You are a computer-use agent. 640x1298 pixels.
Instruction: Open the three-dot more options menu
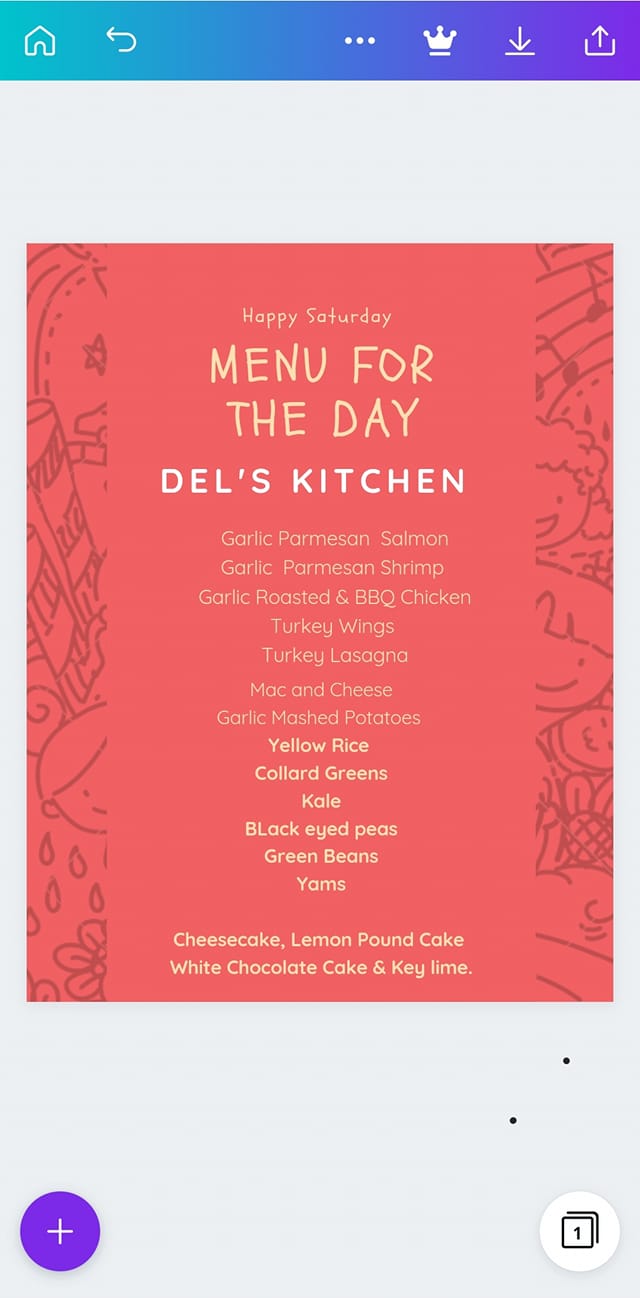359,41
